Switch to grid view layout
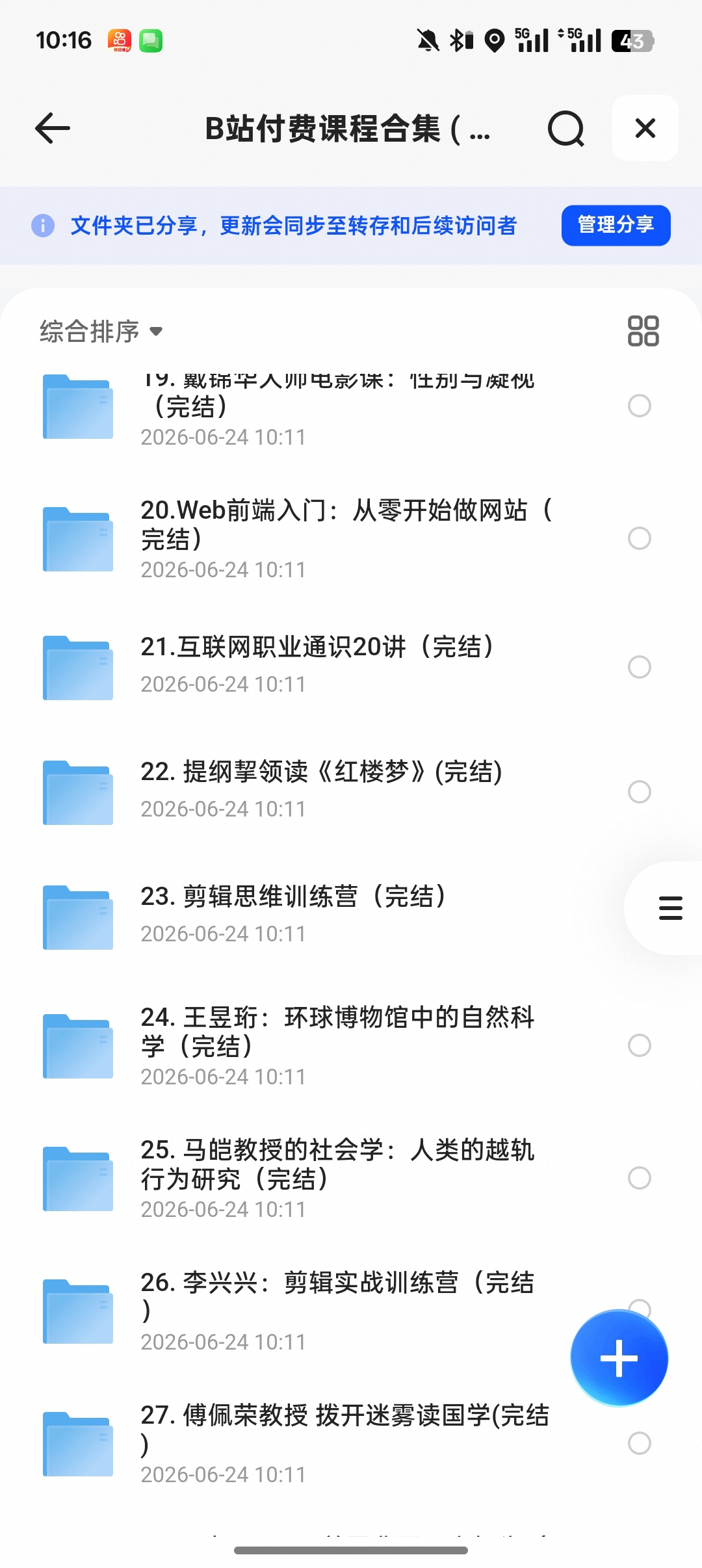The height and width of the screenshot is (1568, 702). (643, 331)
